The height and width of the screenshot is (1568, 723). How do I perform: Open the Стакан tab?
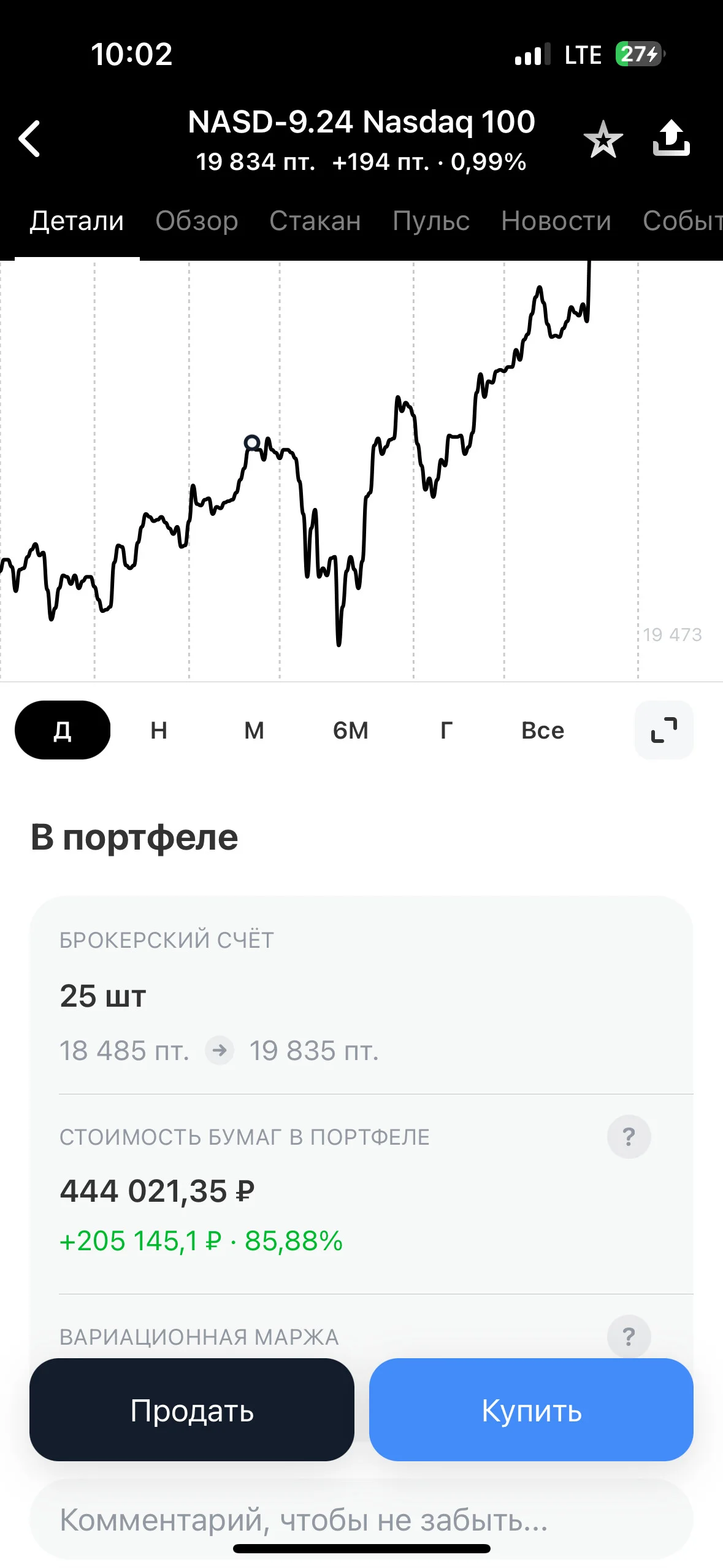point(315,221)
